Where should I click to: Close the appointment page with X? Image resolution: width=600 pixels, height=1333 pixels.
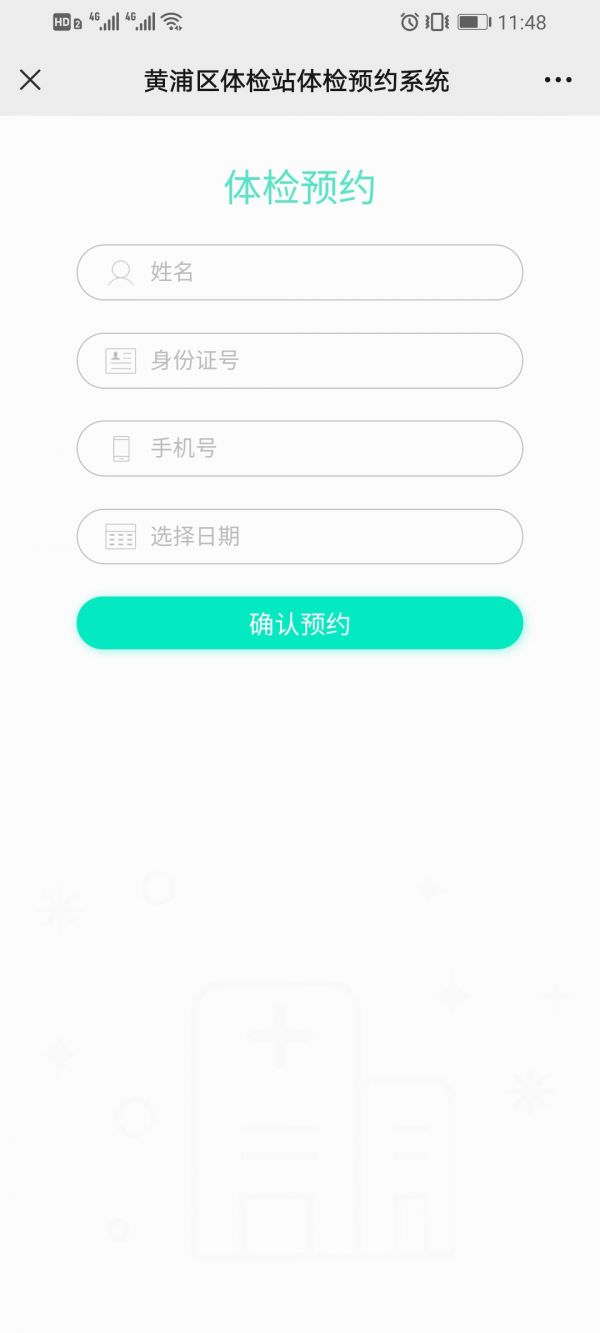click(x=31, y=80)
